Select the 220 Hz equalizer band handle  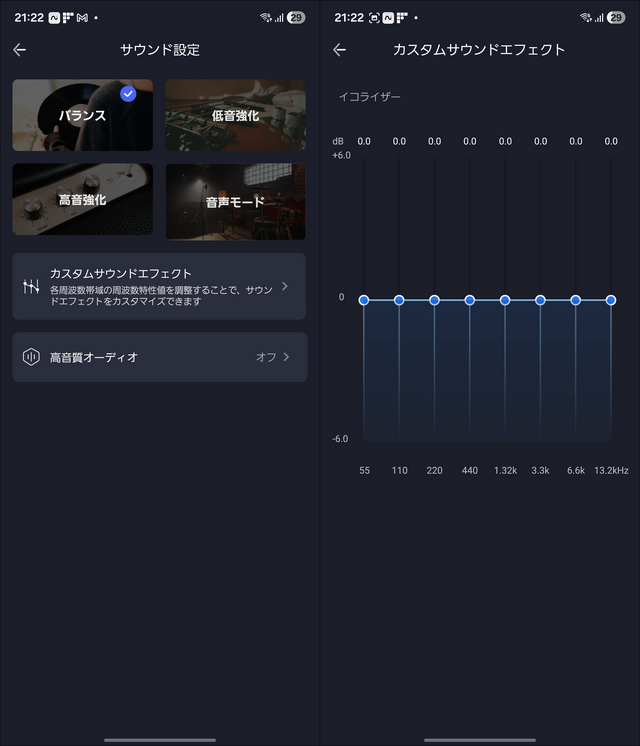434,300
